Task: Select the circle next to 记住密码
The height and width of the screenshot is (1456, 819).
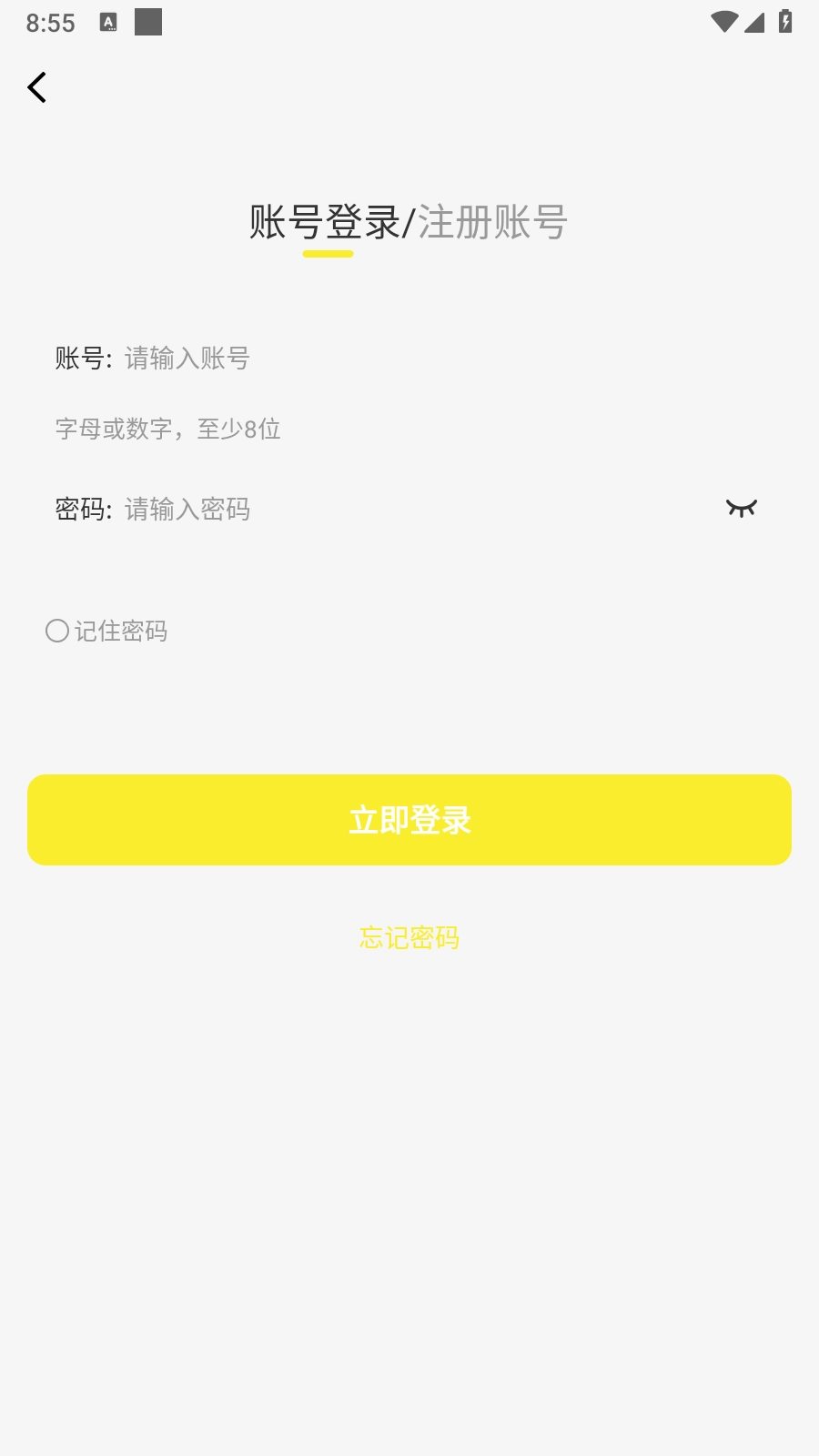Action: (57, 630)
